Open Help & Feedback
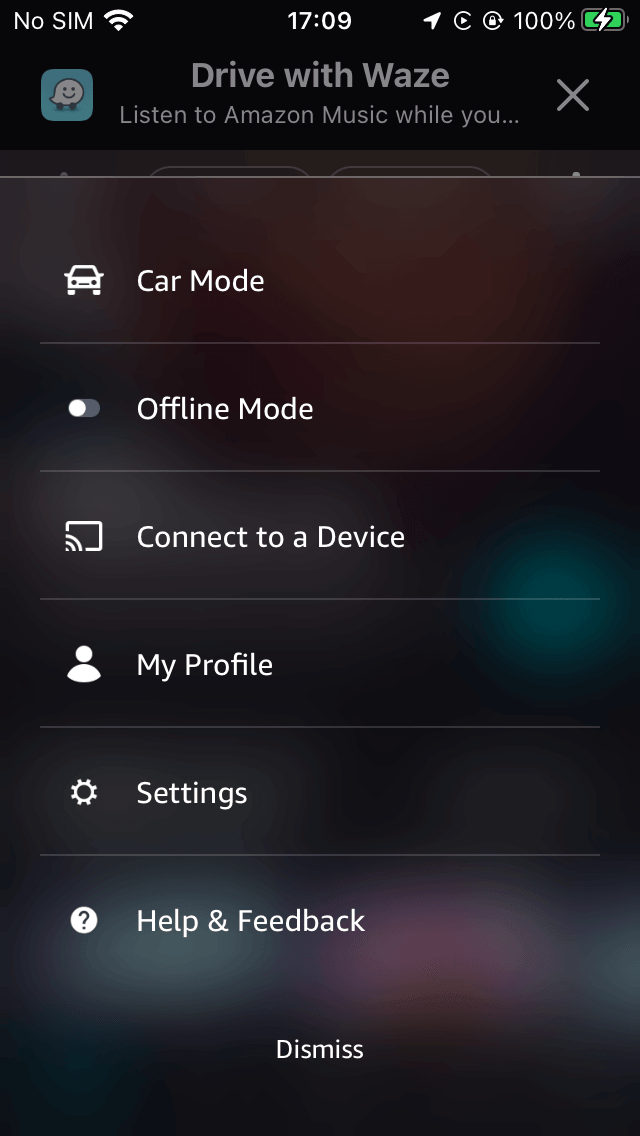This screenshot has width=640, height=1136. tap(250, 921)
